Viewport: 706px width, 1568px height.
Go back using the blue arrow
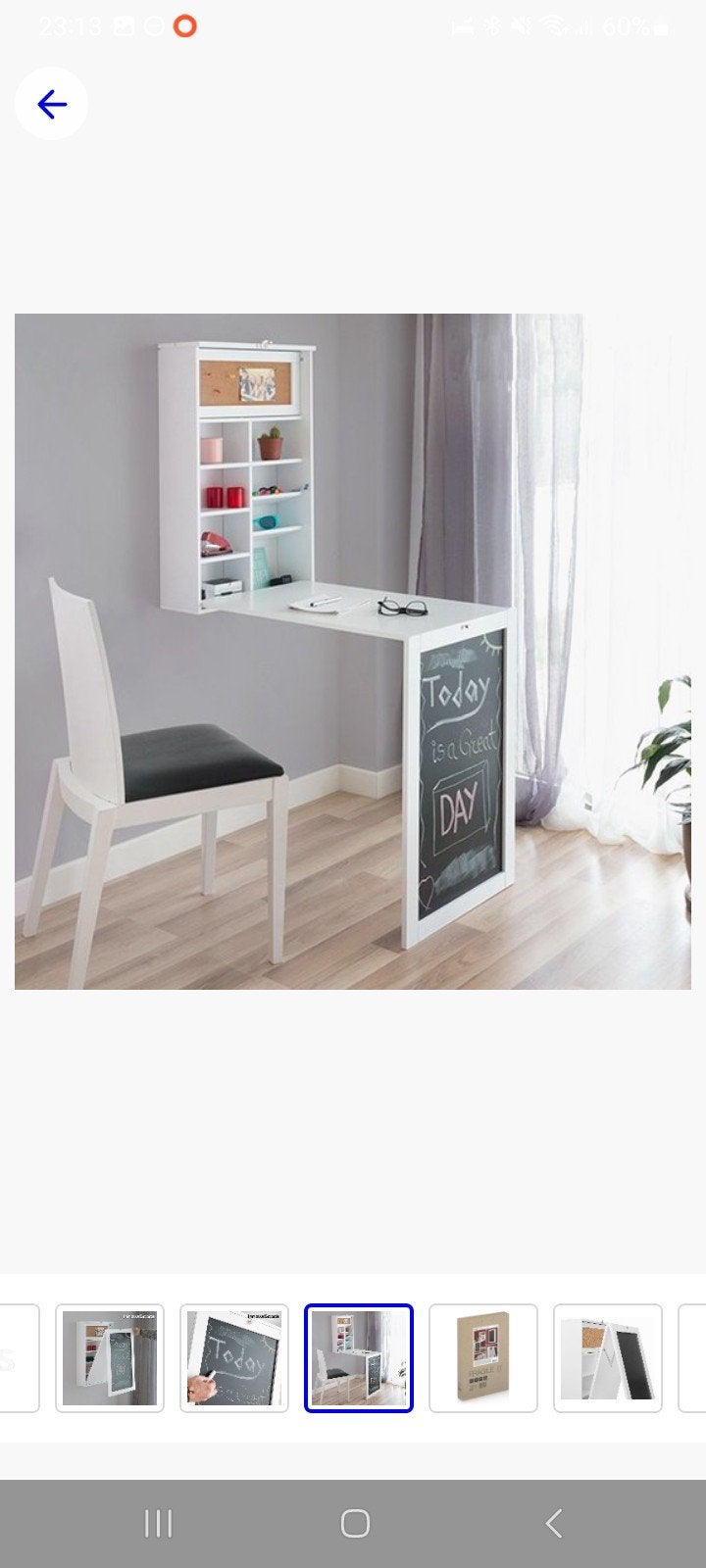click(x=51, y=104)
